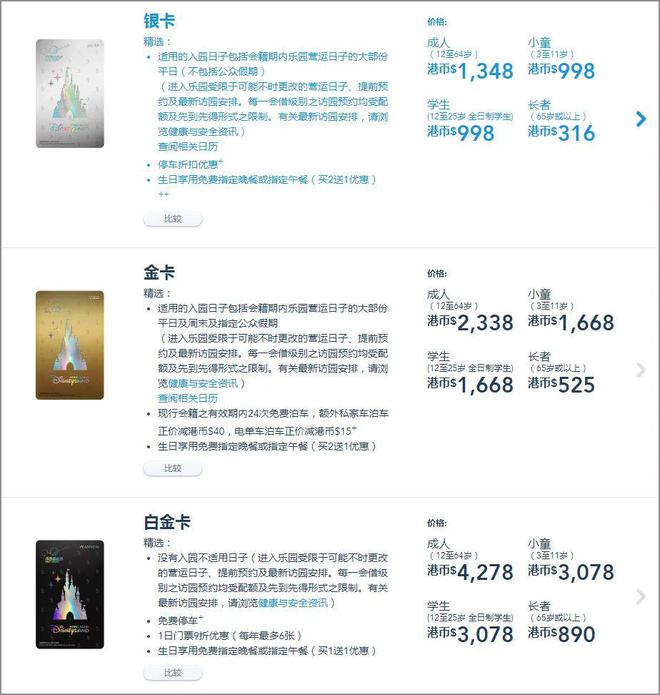Tap the 比较 button under 银卡
Image resolution: width=660 pixels, height=695 pixels.
tap(173, 218)
